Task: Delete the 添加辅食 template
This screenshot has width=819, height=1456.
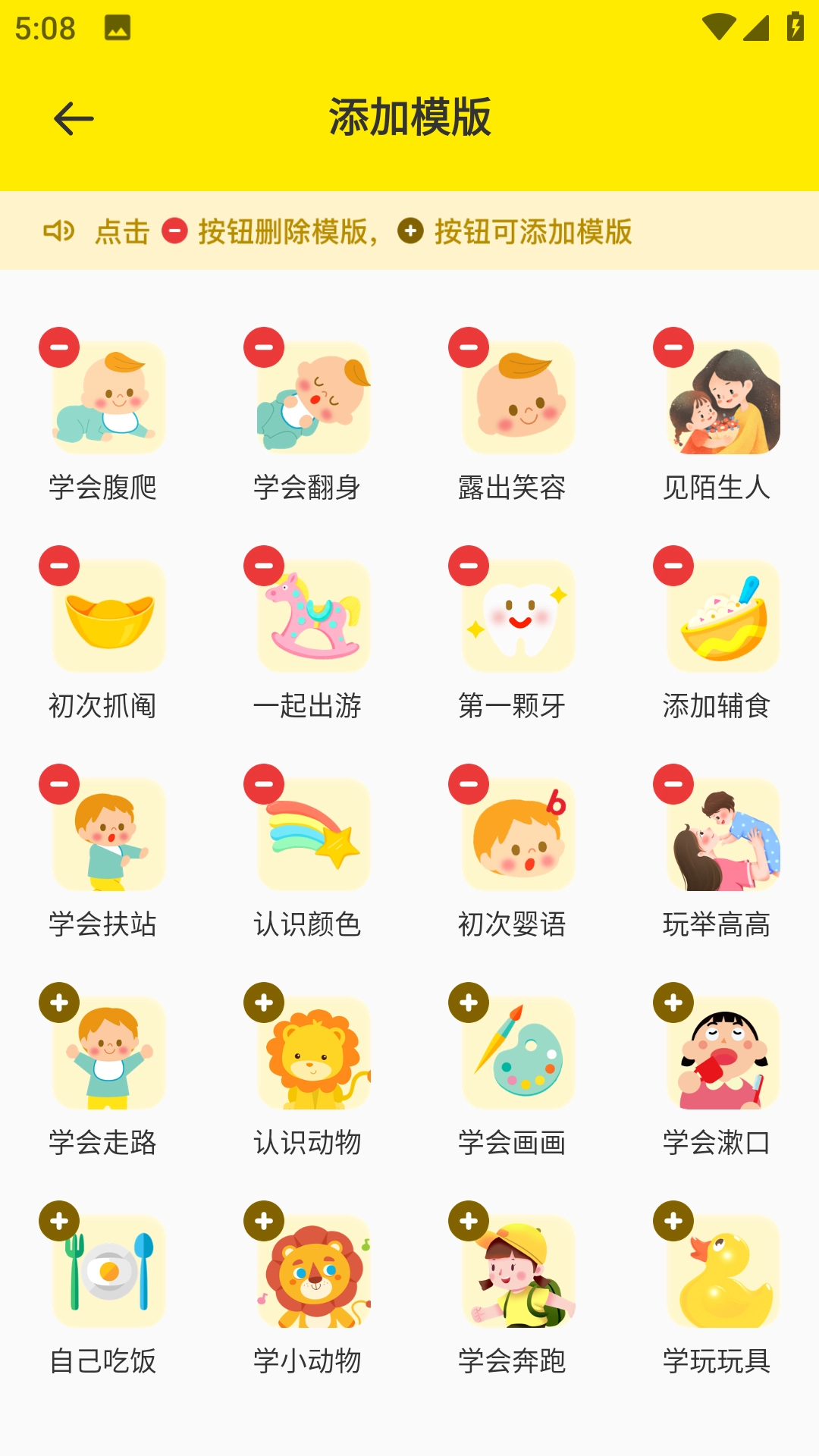Action: tap(673, 565)
